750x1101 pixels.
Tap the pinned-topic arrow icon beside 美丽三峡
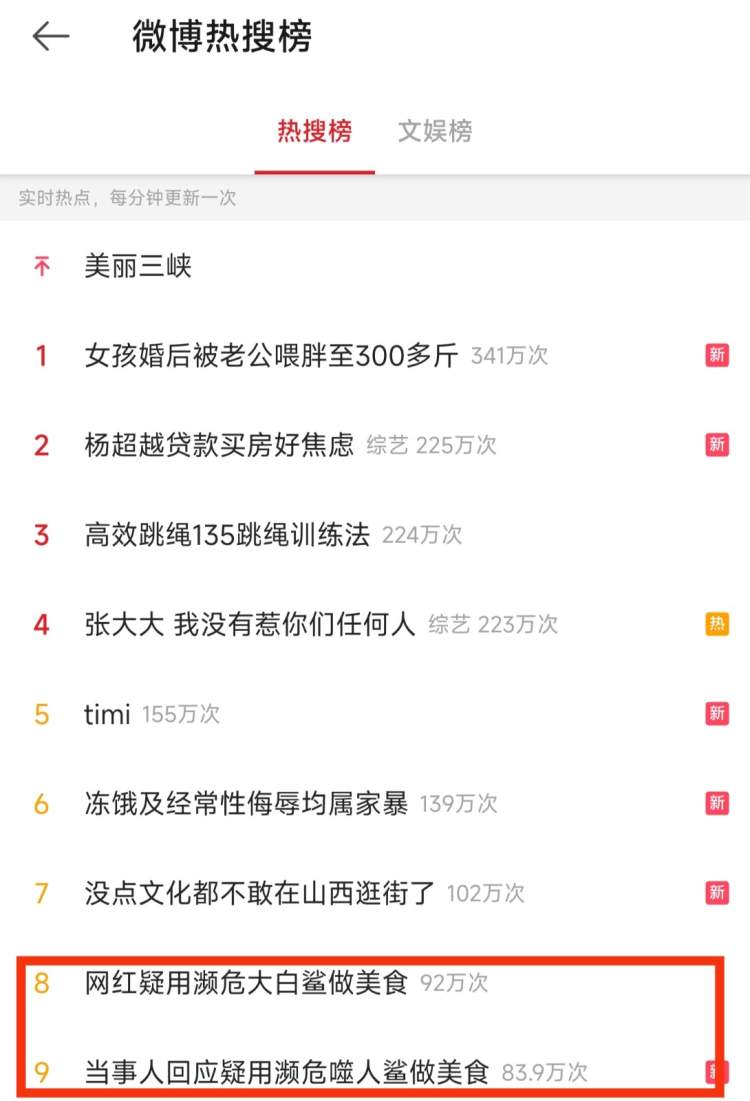[x=40, y=265]
